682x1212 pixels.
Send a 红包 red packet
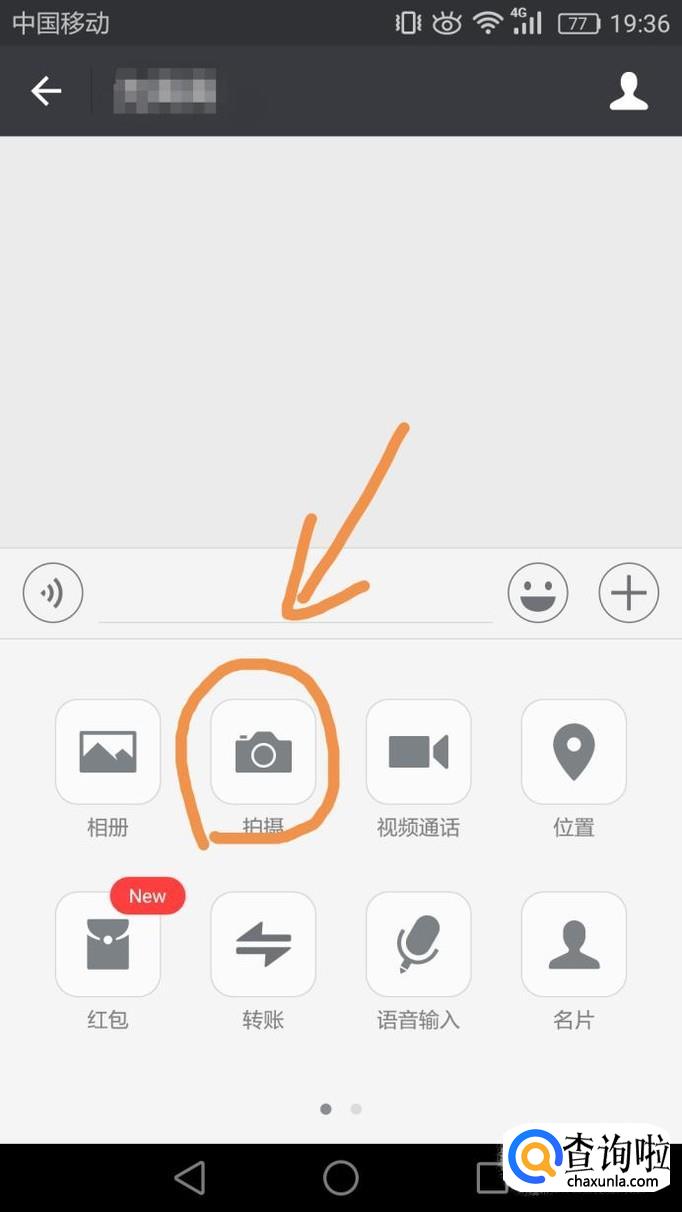[108, 944]
